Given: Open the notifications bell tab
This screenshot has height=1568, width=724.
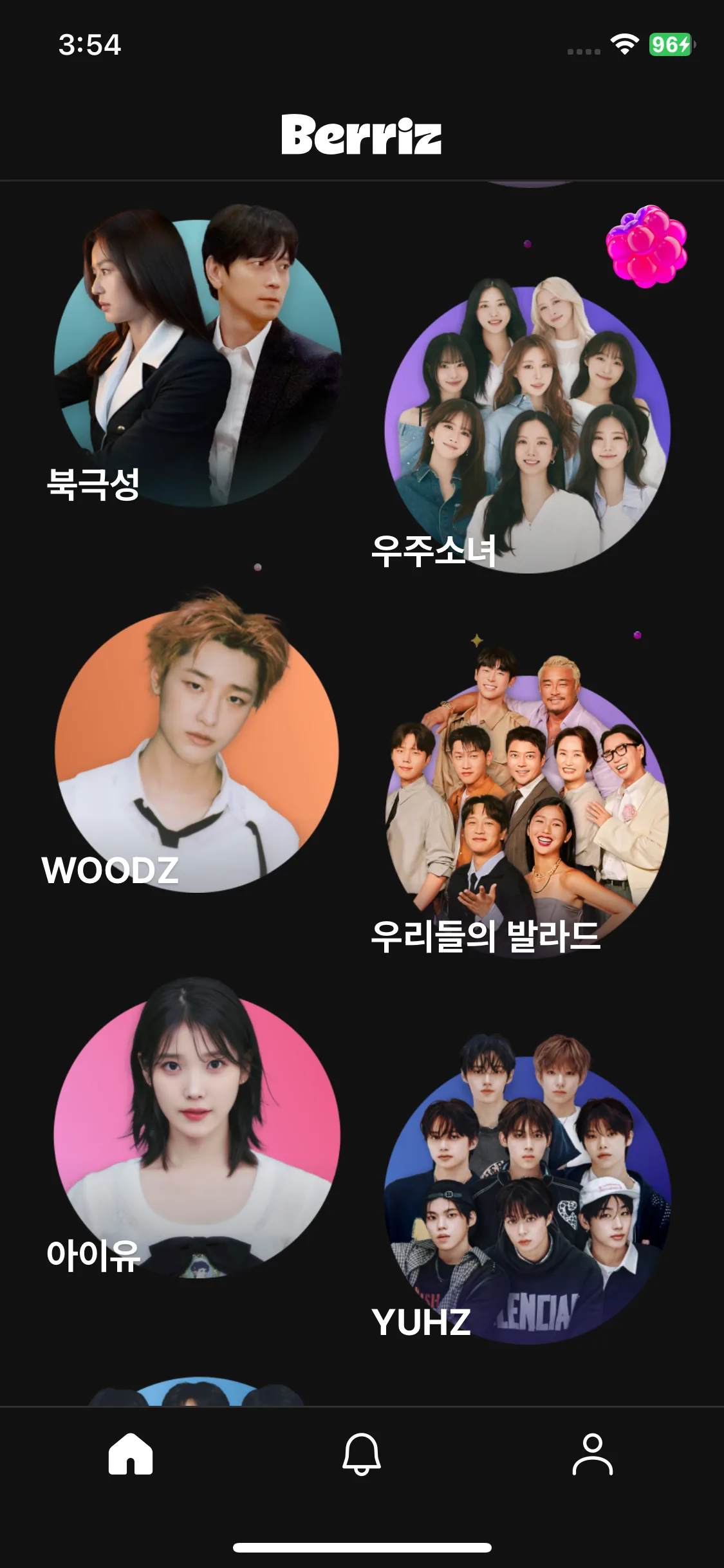Looking at the screenshot, I should [362, 1453].
